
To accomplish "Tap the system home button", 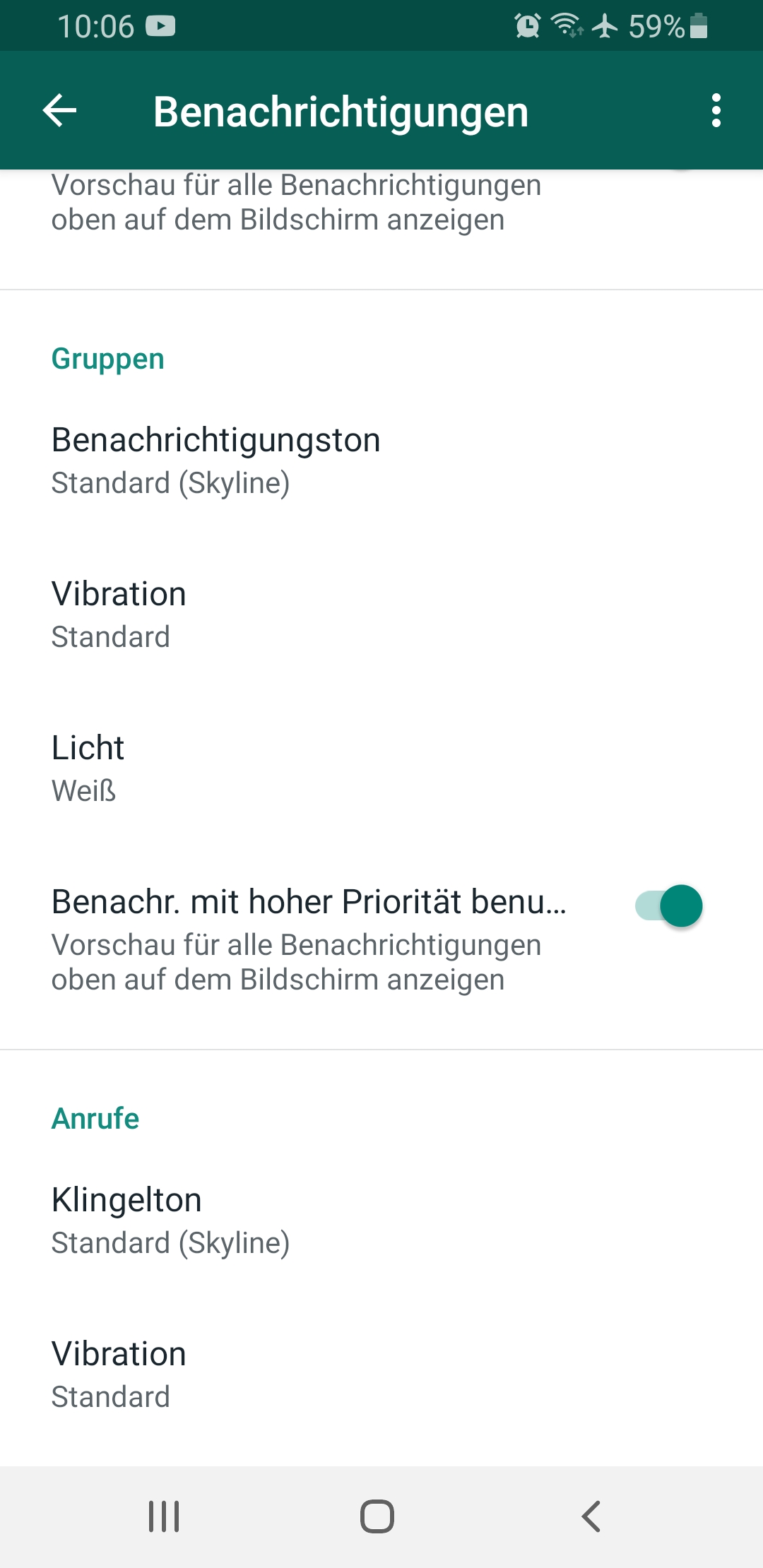I will [377, 1516].
